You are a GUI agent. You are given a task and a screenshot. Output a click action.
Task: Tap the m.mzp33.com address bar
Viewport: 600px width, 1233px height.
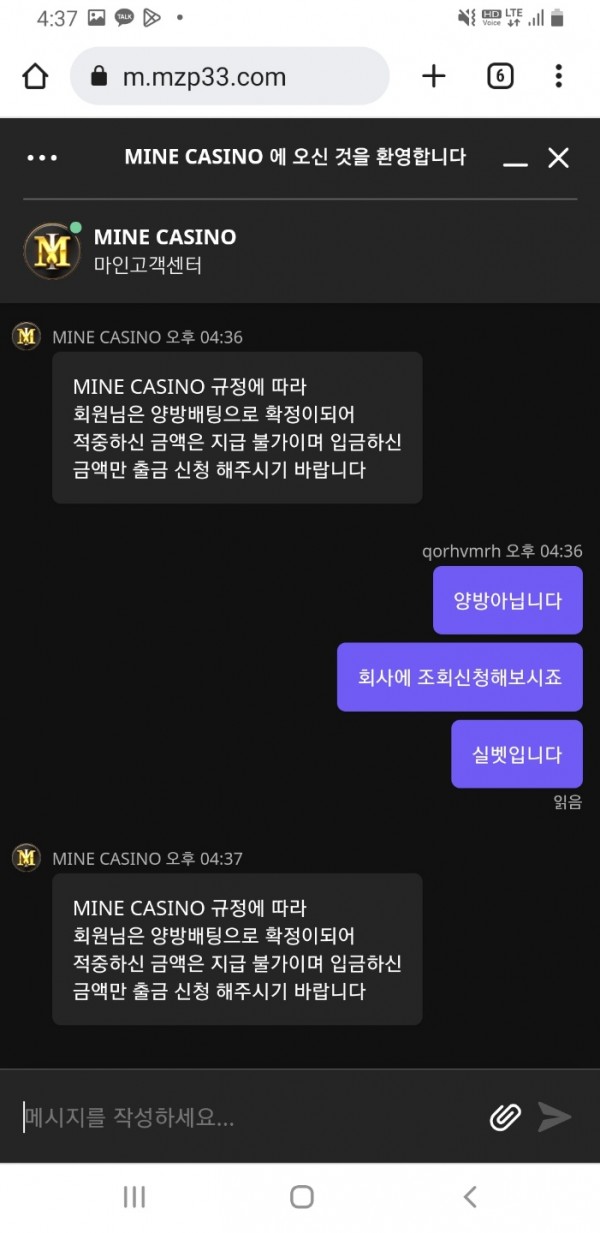point(228,77)
